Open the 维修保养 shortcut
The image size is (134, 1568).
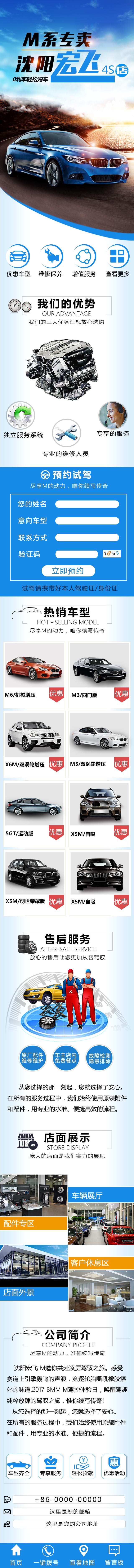(50, 260)
